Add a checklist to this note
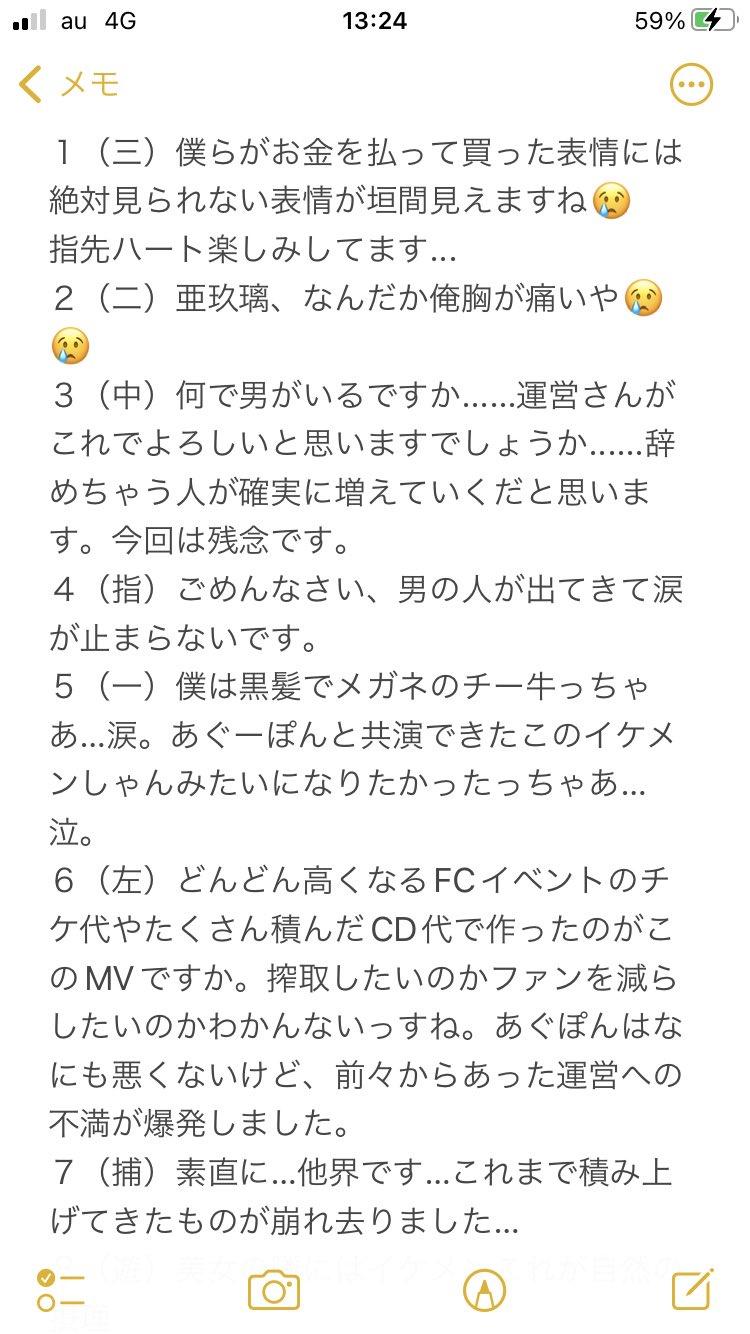 pyautogui.click(x=60, y=1290)
